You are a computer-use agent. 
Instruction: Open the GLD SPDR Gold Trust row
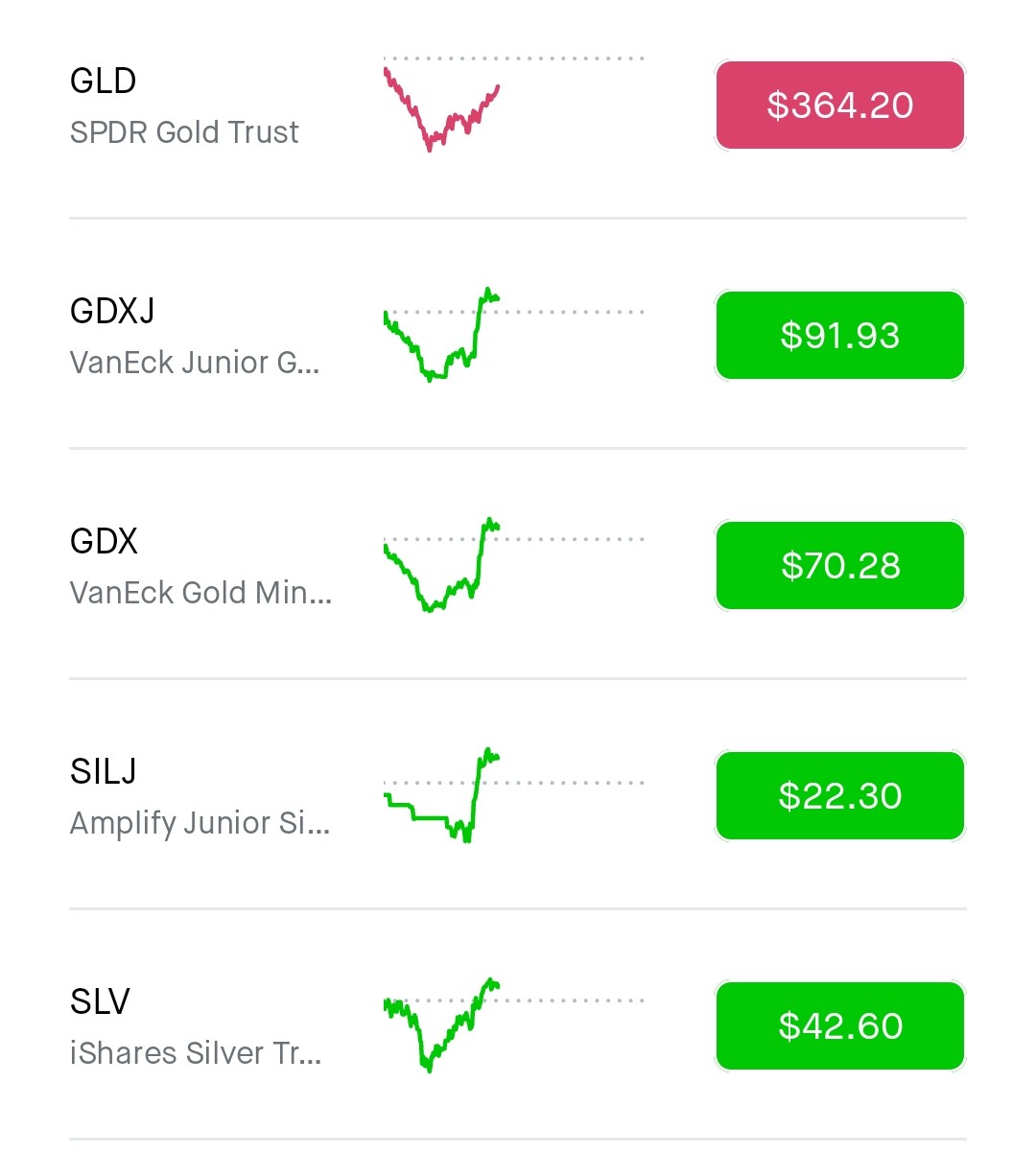(184, 106)
